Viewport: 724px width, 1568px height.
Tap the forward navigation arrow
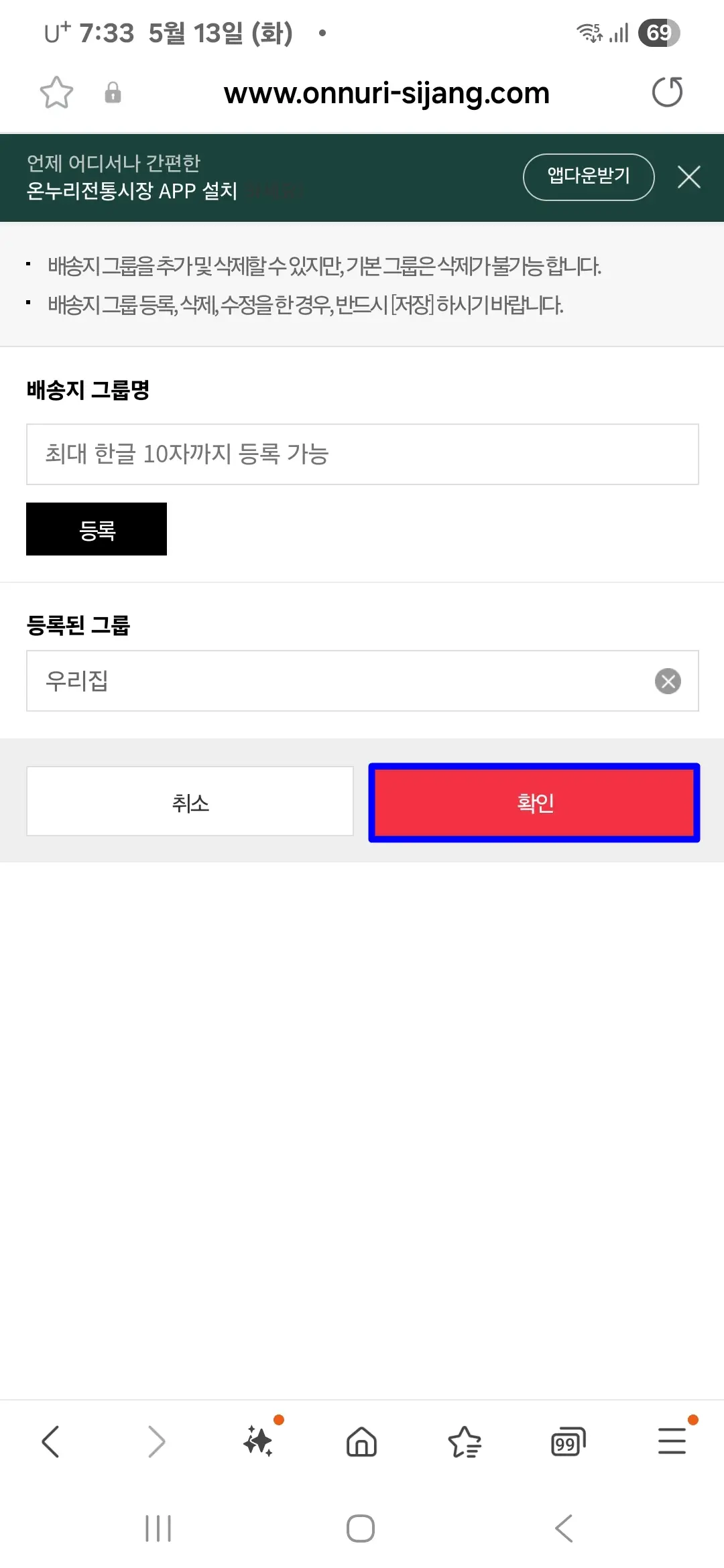coord(156,1442)
